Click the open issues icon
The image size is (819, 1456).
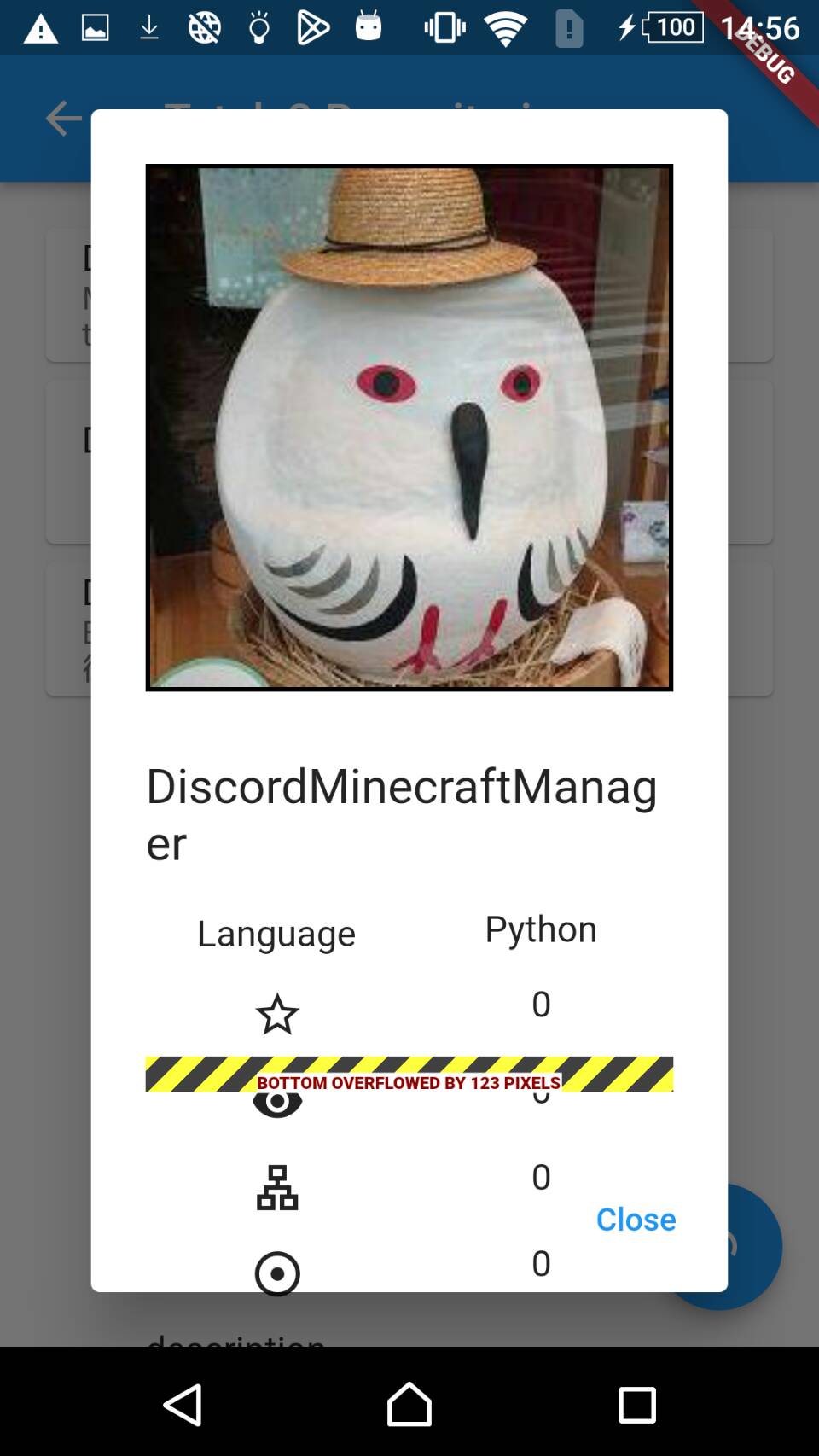pos(277,1273)
